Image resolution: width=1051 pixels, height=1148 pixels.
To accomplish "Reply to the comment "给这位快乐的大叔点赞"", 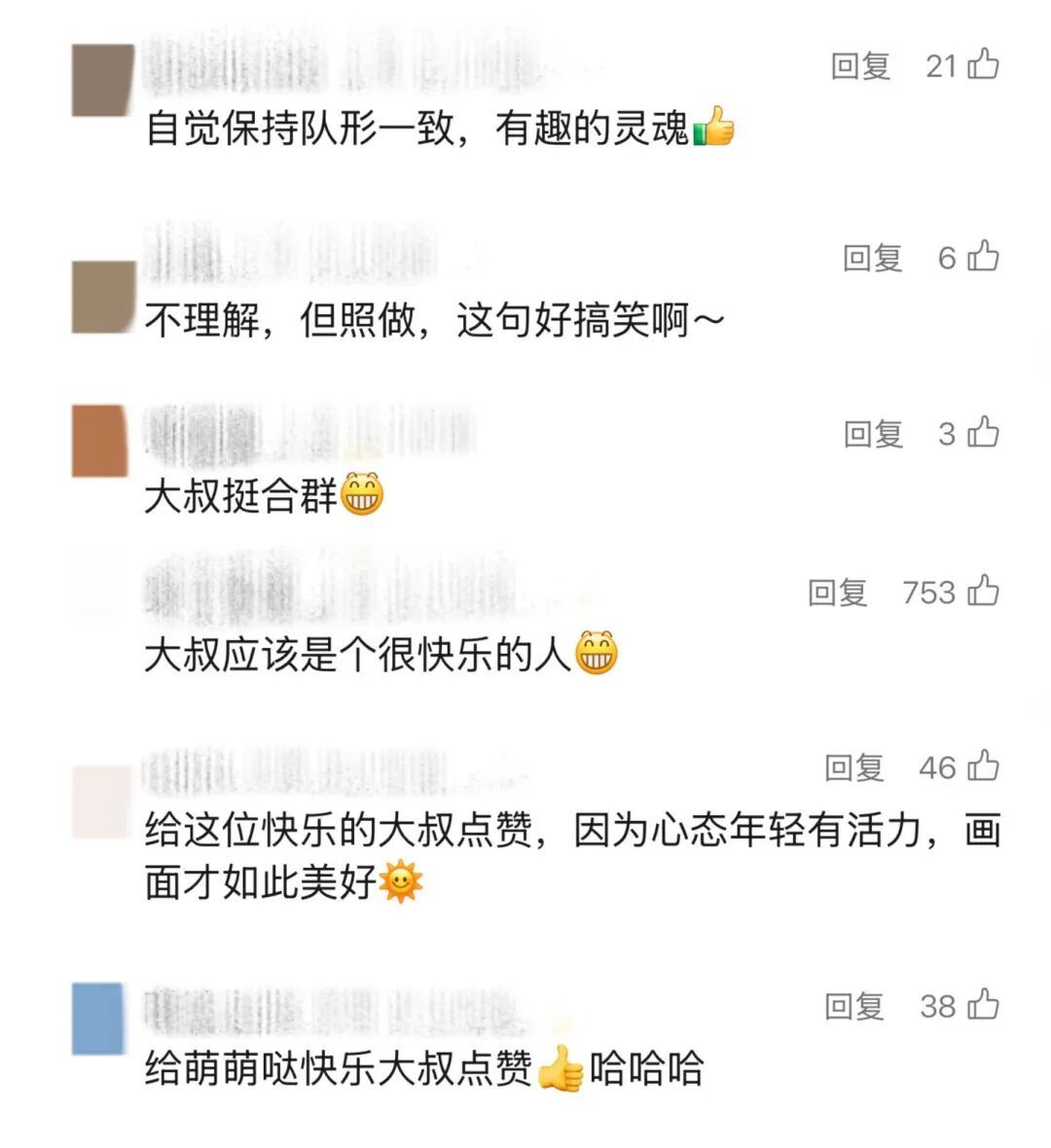I will pyautogui.click(x=854, y=768).
